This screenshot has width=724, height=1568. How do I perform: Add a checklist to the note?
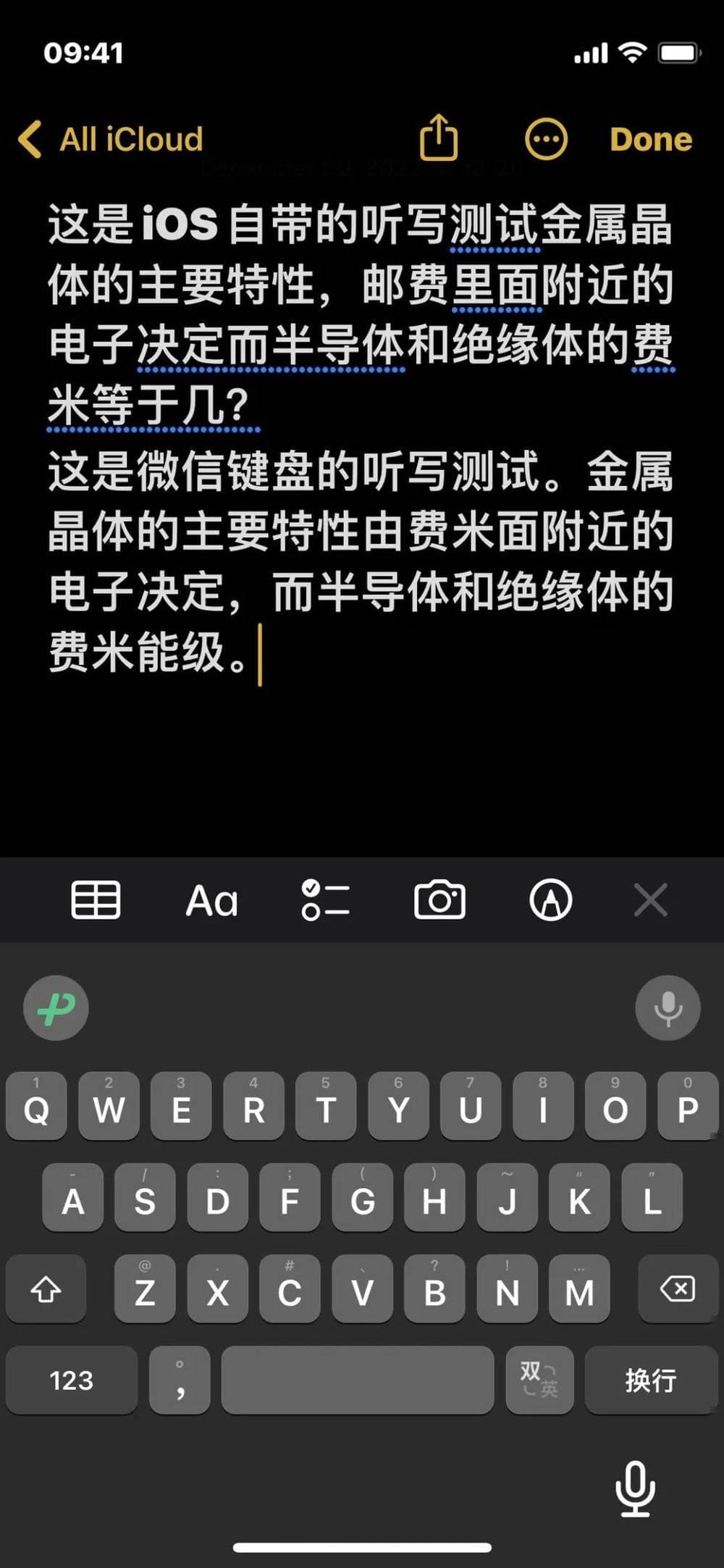[326, 900]
